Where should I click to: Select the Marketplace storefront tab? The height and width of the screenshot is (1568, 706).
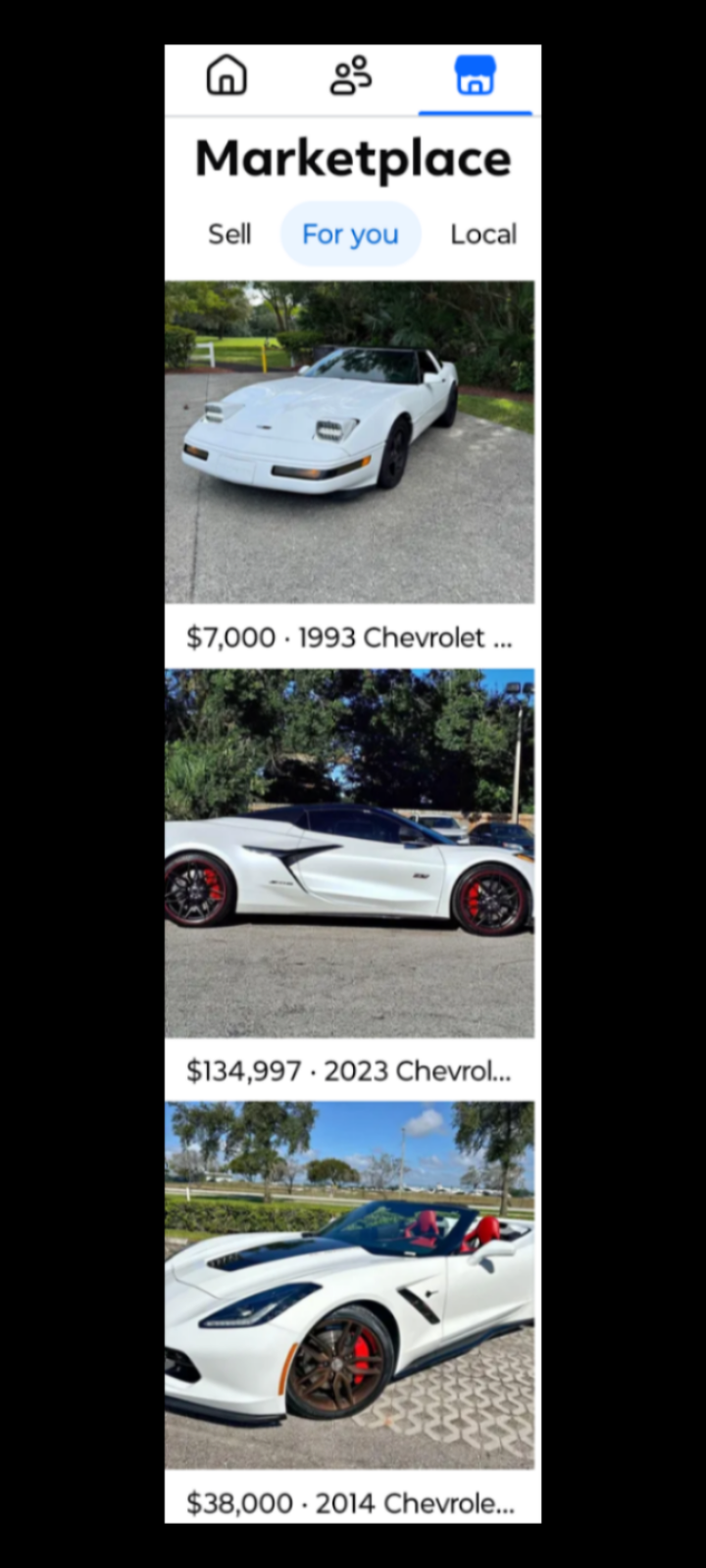[x=475, y=75]
